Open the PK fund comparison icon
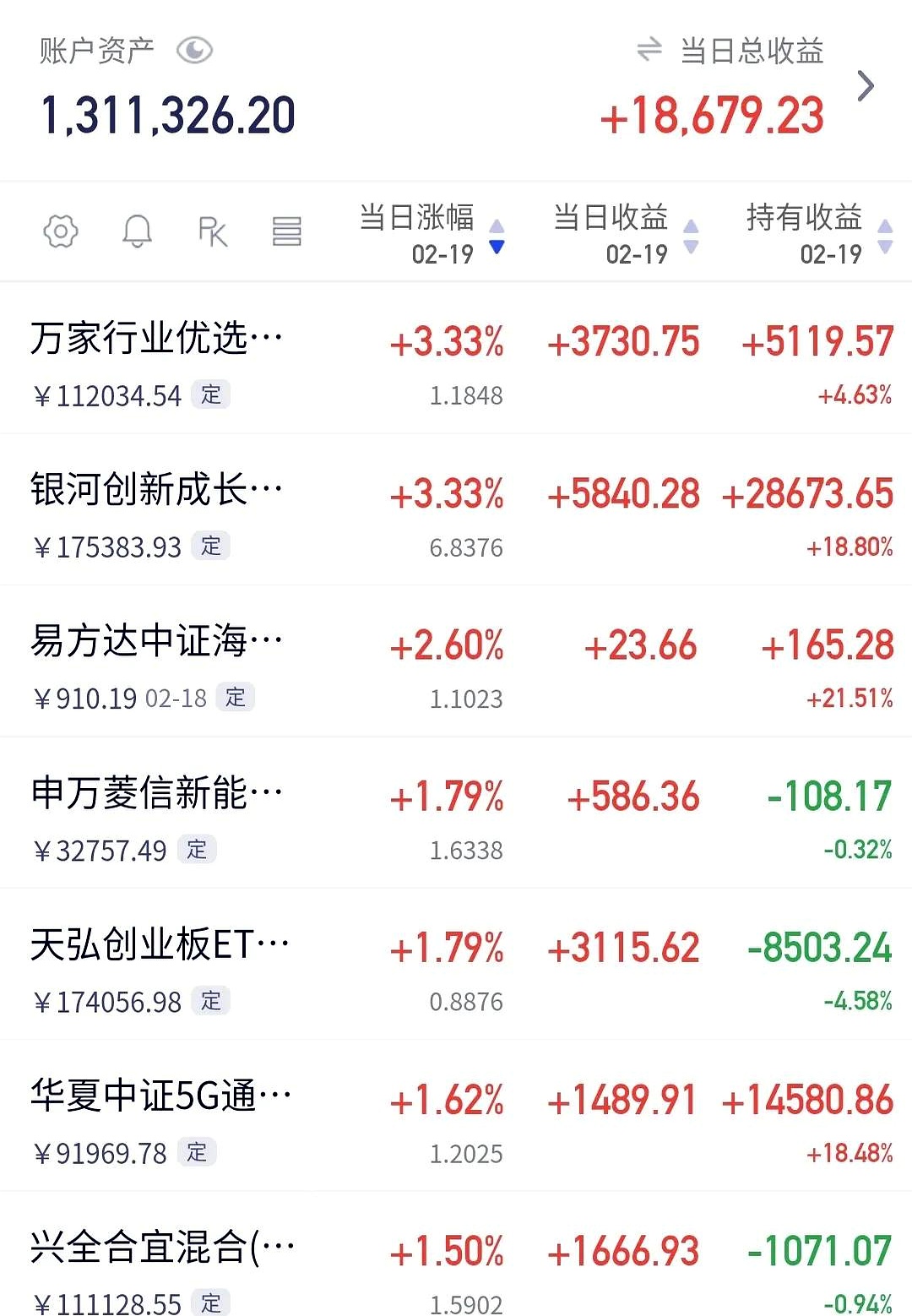The height and width of the screenshot is (1316, 912). 214,231
